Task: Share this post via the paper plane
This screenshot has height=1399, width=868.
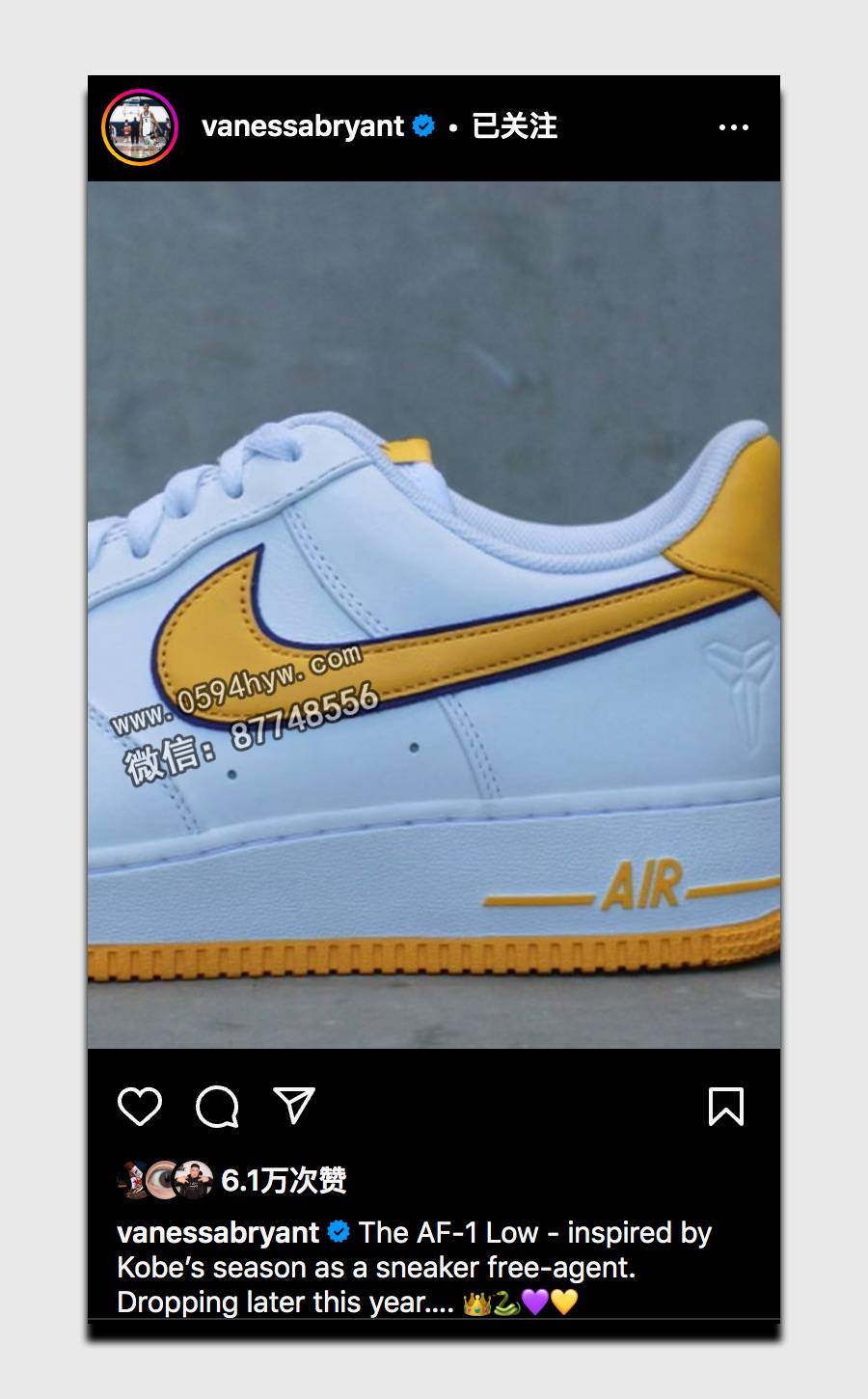Action: pos(294,1106)
